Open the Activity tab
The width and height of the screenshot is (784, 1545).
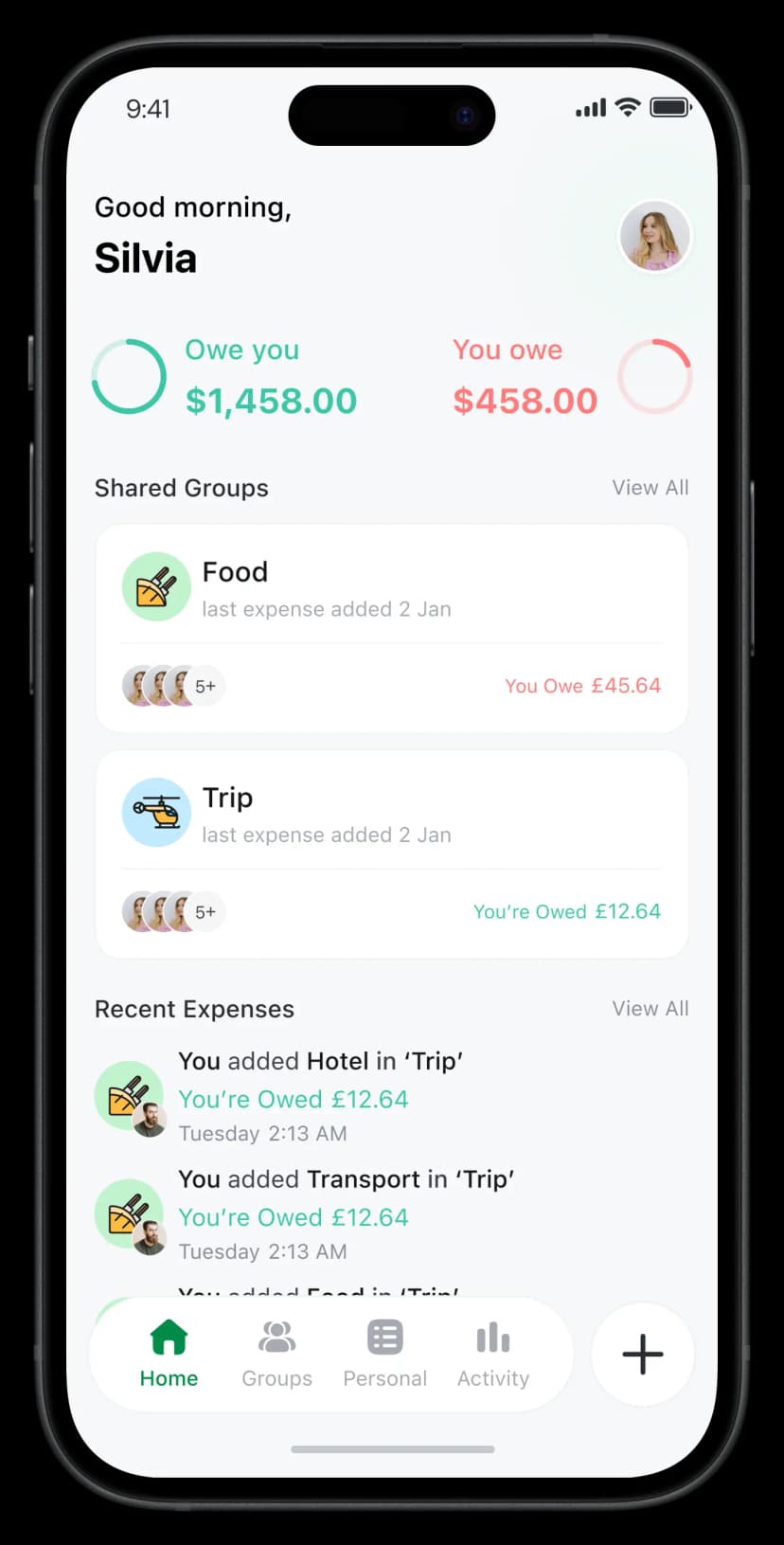click(492, 1355)
